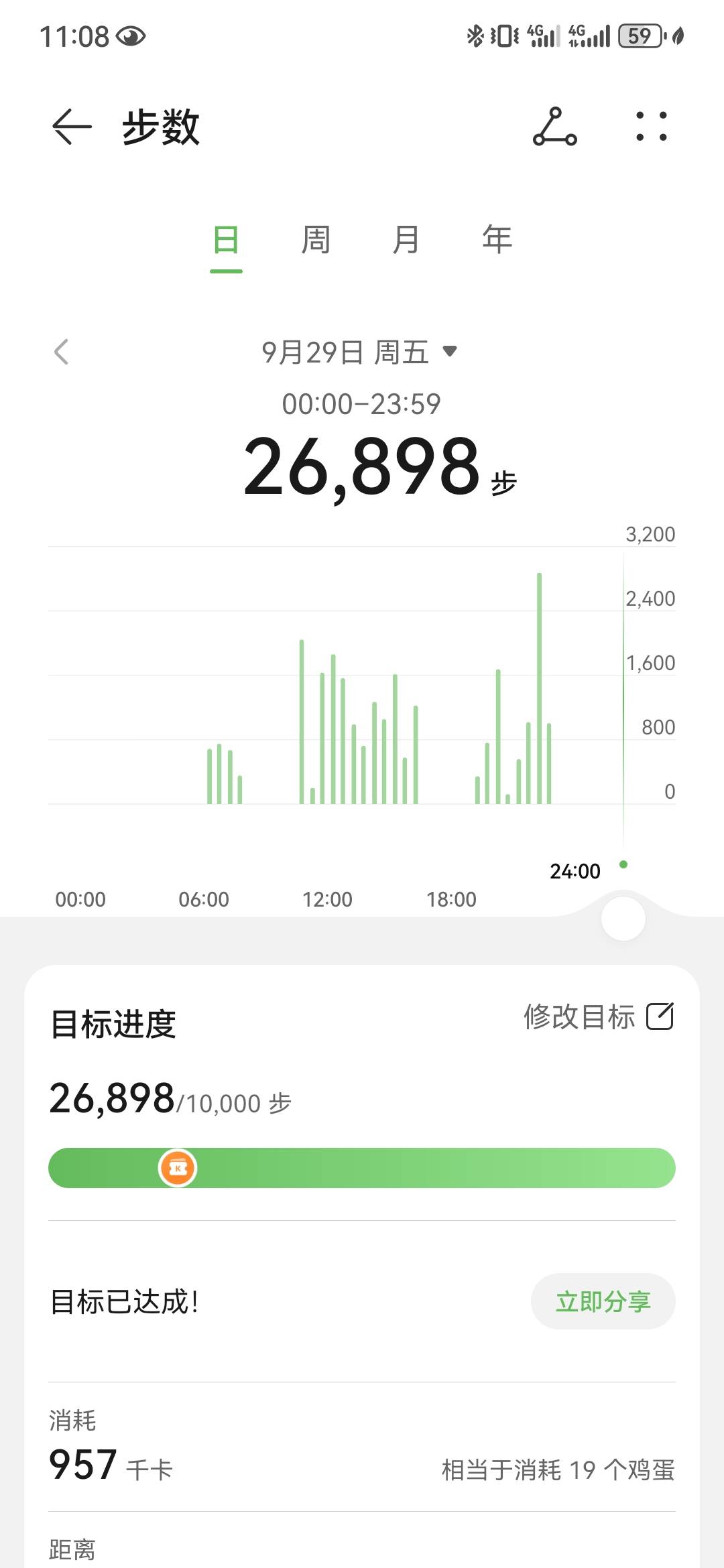Viewport: 724px width, 1568px height.
Task: Go to previous day with the left chevron
Action: click(60, 352)
